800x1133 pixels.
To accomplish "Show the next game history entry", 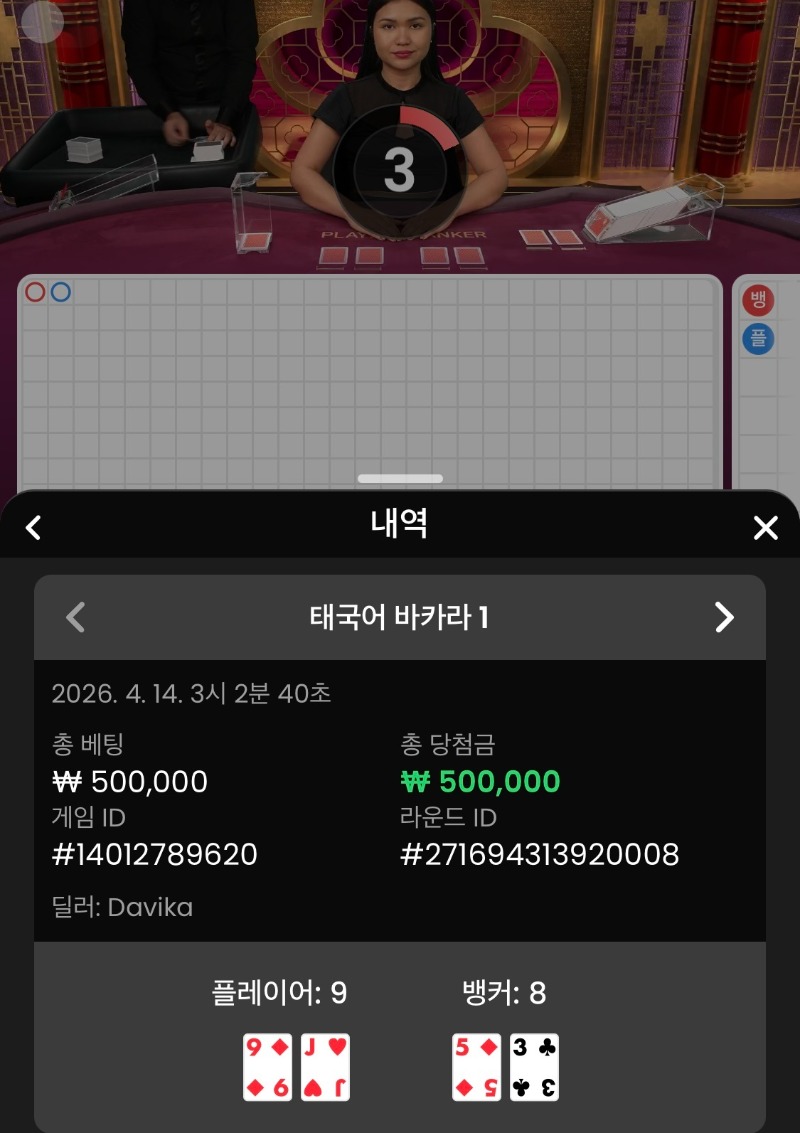I will [724, 618].
